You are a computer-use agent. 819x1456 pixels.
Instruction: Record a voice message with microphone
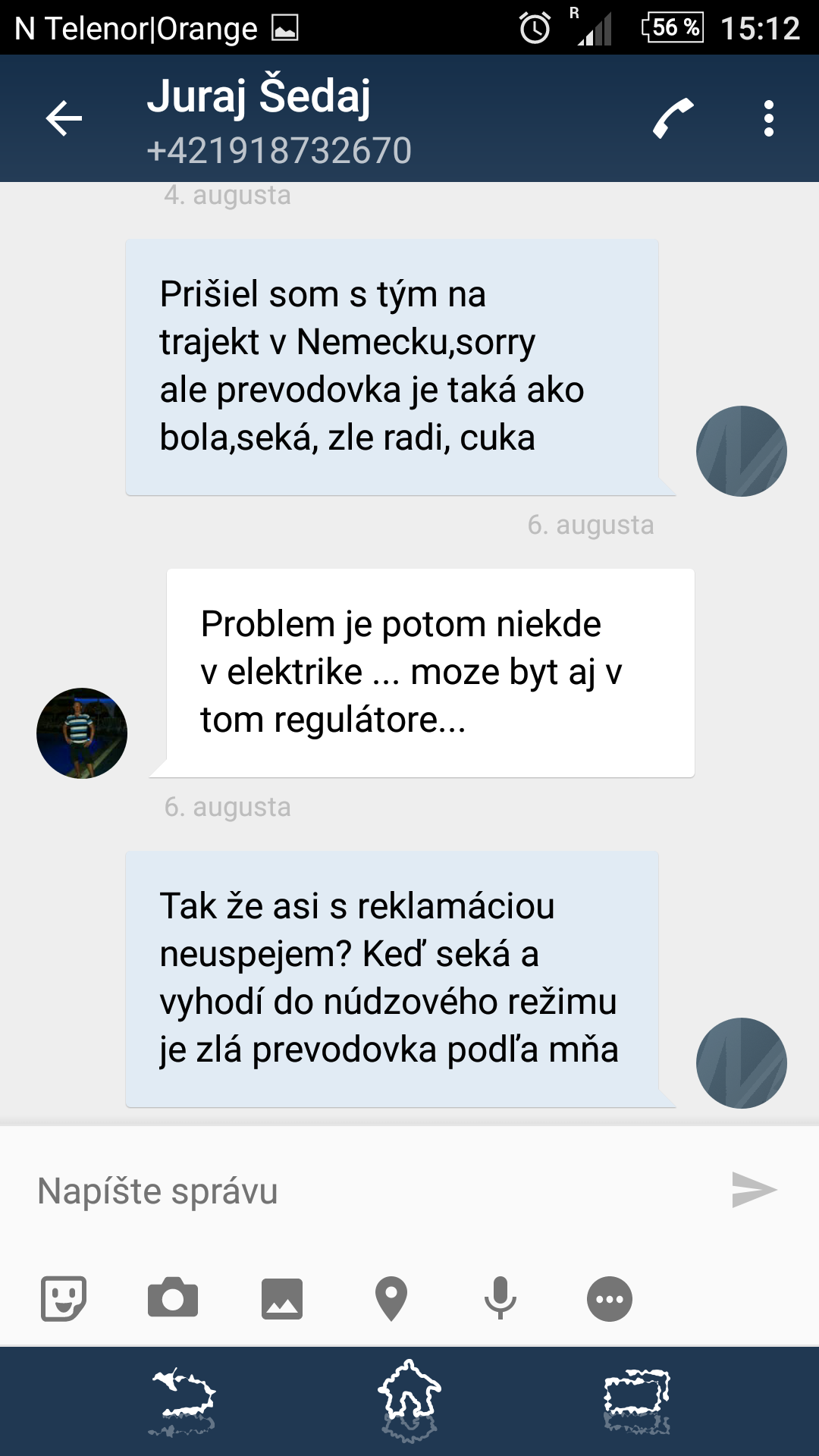point(500,1298)
